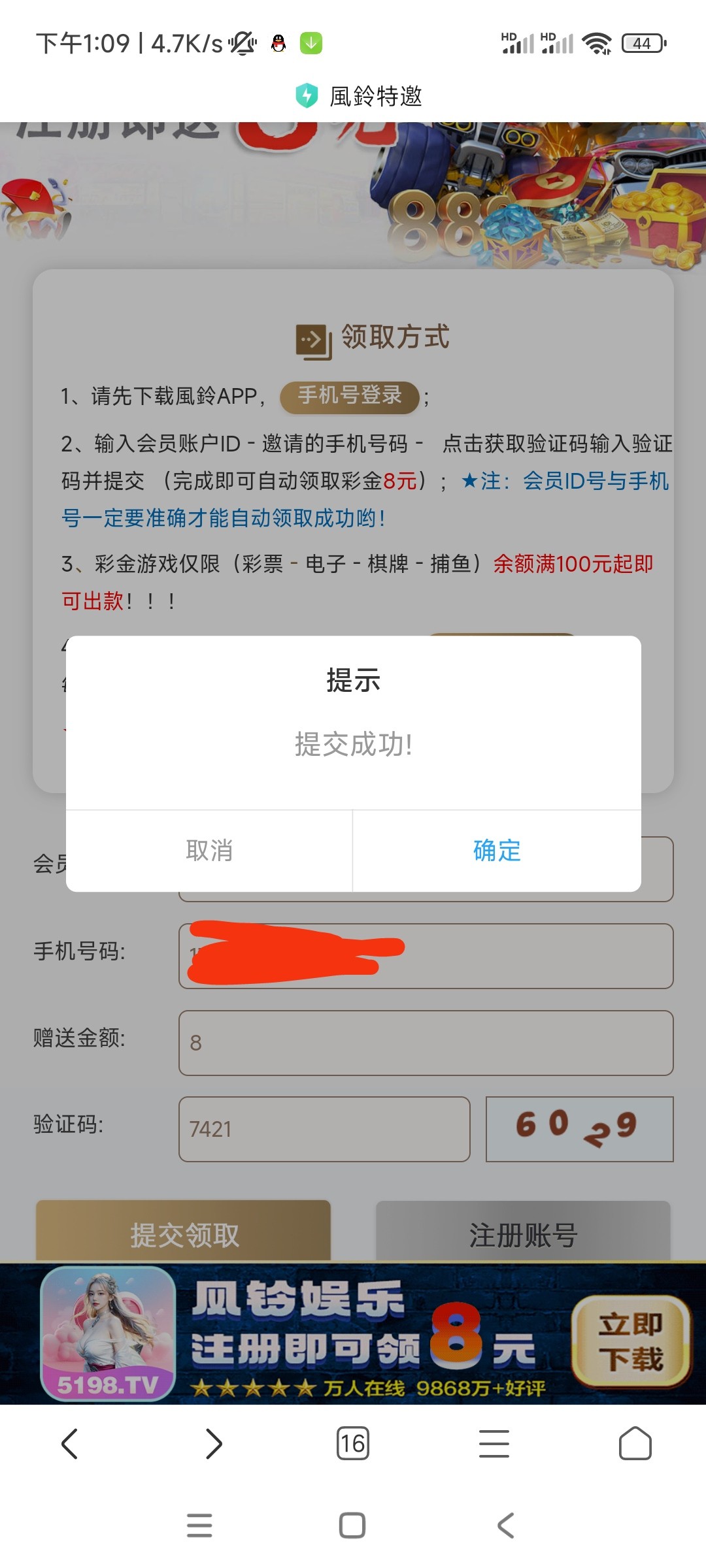Screen dimensions: 706x1568
Task: Tap the system home button
Action: pos(352,1526)
